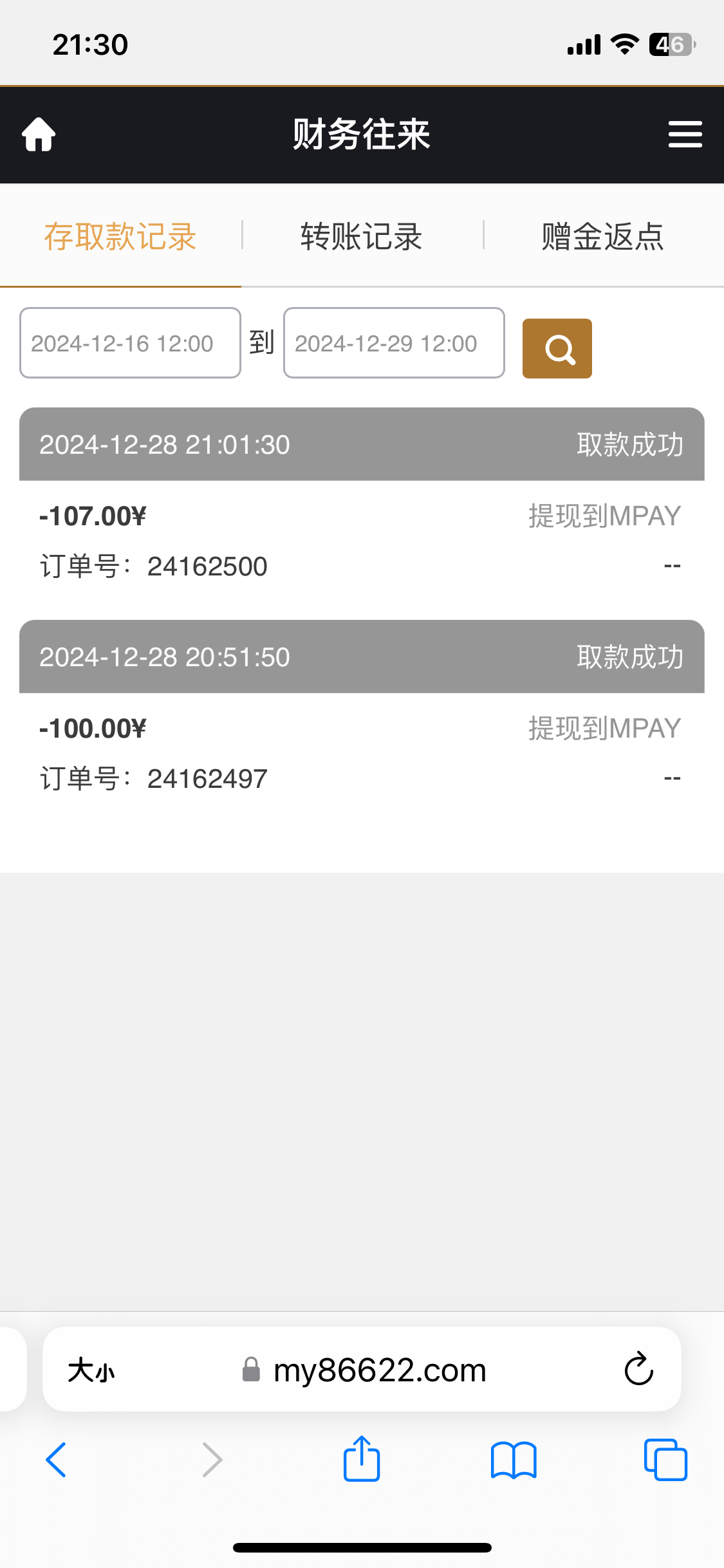Show all open Safari tabs
The height and width of the screenshot is (1568, 724).
pos(665,1460)
